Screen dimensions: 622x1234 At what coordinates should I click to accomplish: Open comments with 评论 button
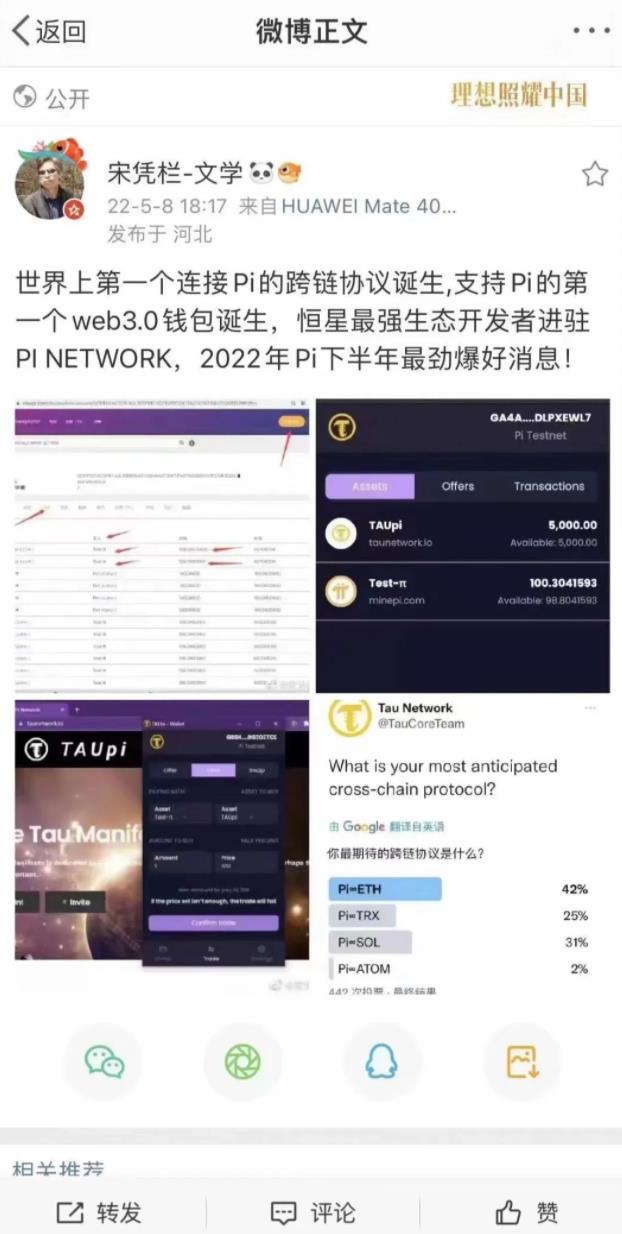[x=313, y=1213]
